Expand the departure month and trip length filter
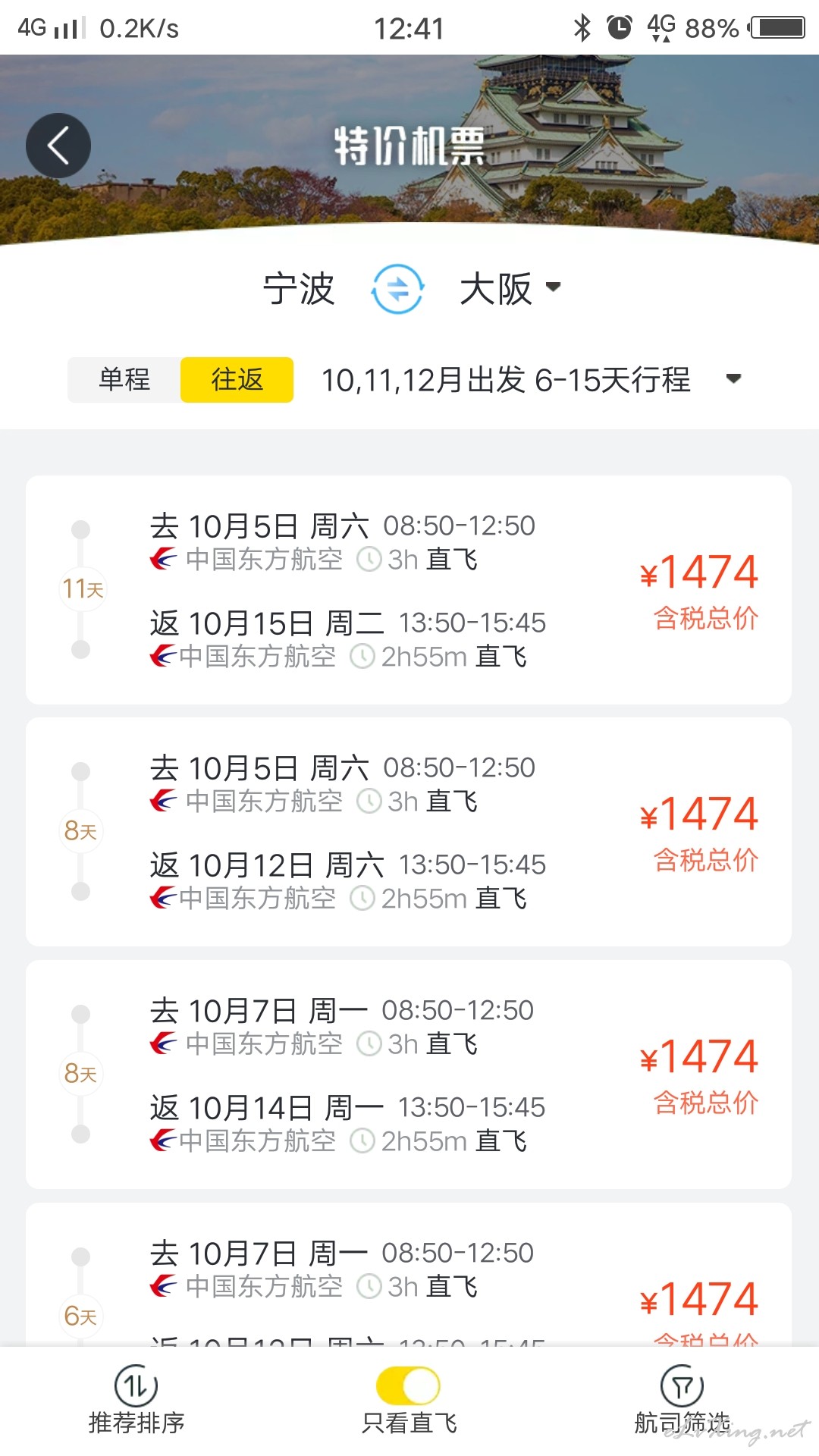 click(x=531, y=379)
